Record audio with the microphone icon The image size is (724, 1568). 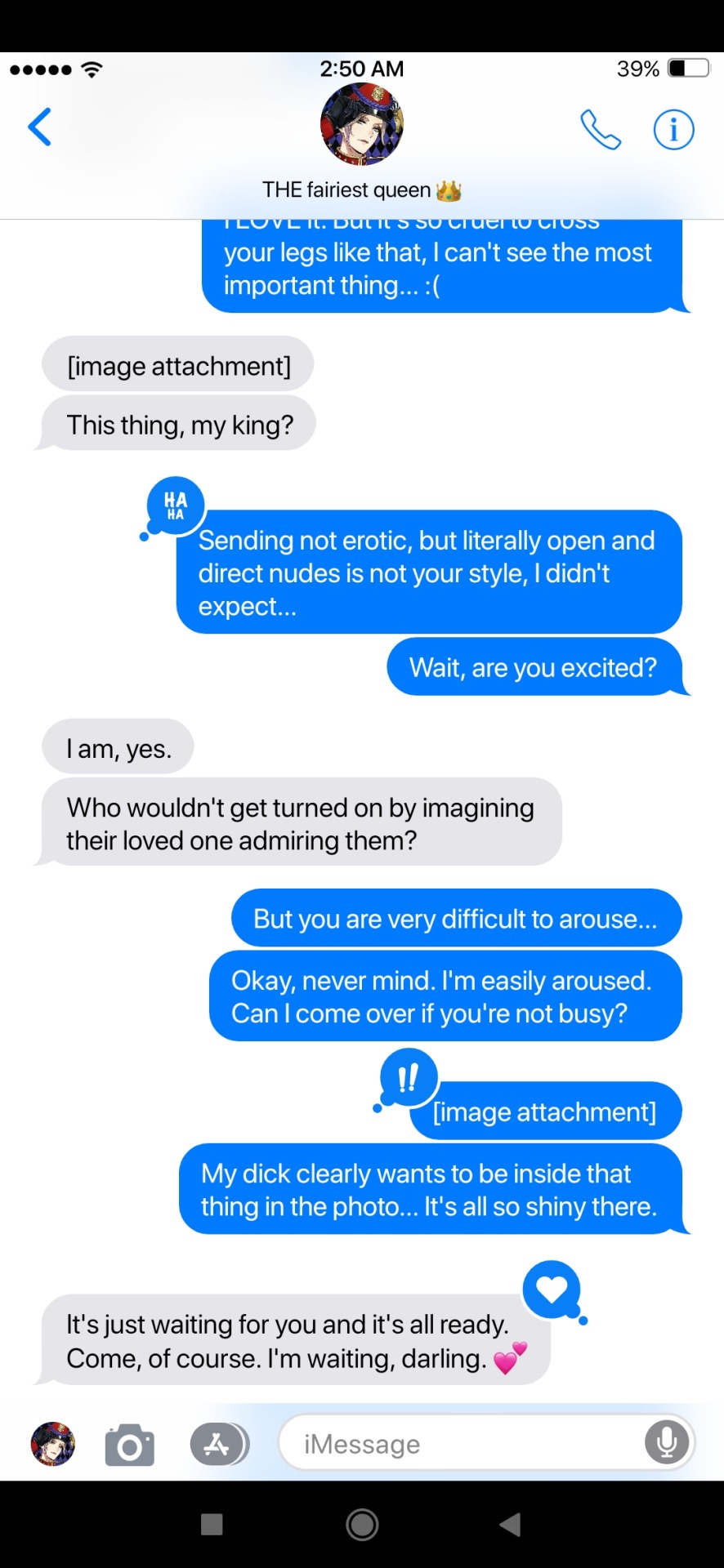pyautogui.click(x=667, y=1443)
